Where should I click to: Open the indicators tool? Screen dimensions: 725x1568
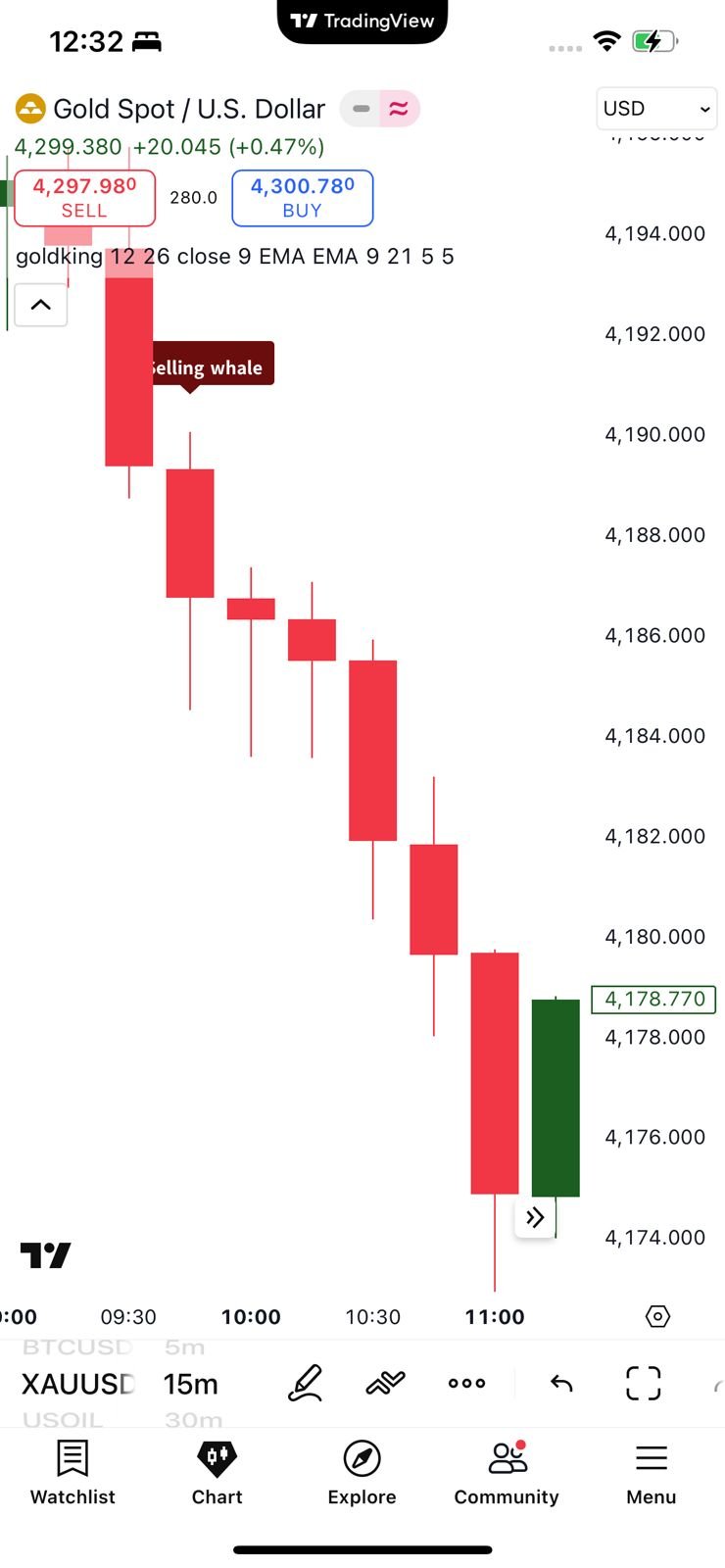(x=385, y=1383)
